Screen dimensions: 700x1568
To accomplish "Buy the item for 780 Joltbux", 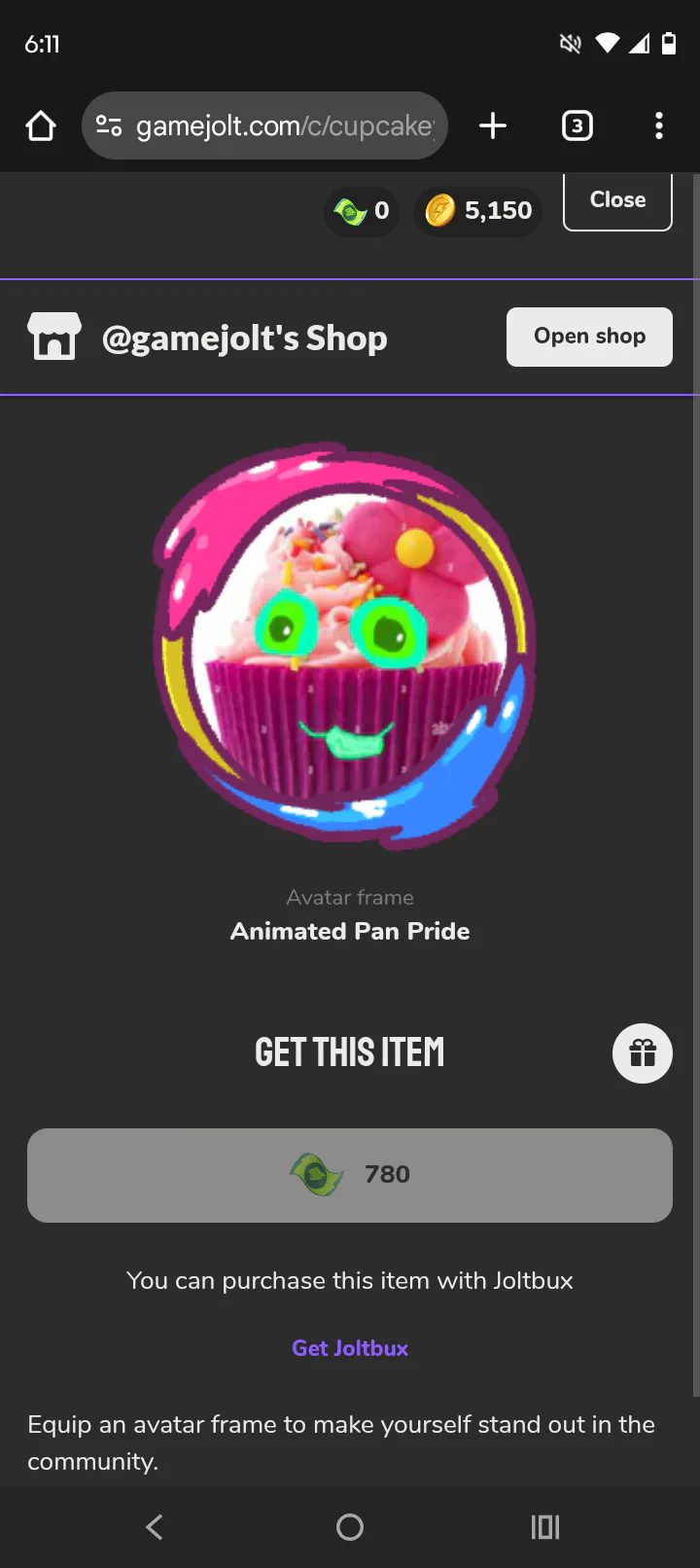I will click(350, 1175).
